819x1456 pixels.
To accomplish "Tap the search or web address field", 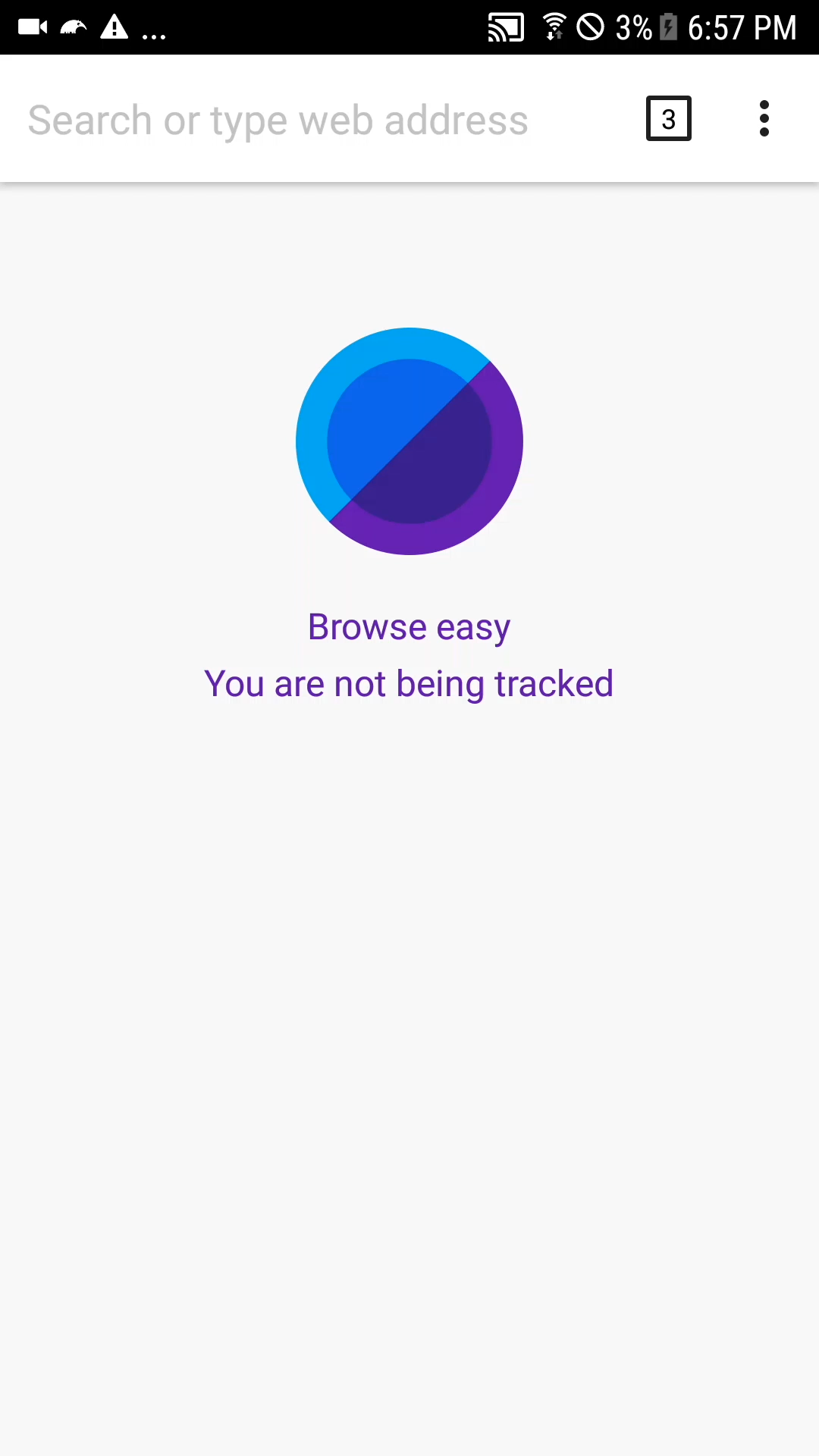I will coord(318,120).
